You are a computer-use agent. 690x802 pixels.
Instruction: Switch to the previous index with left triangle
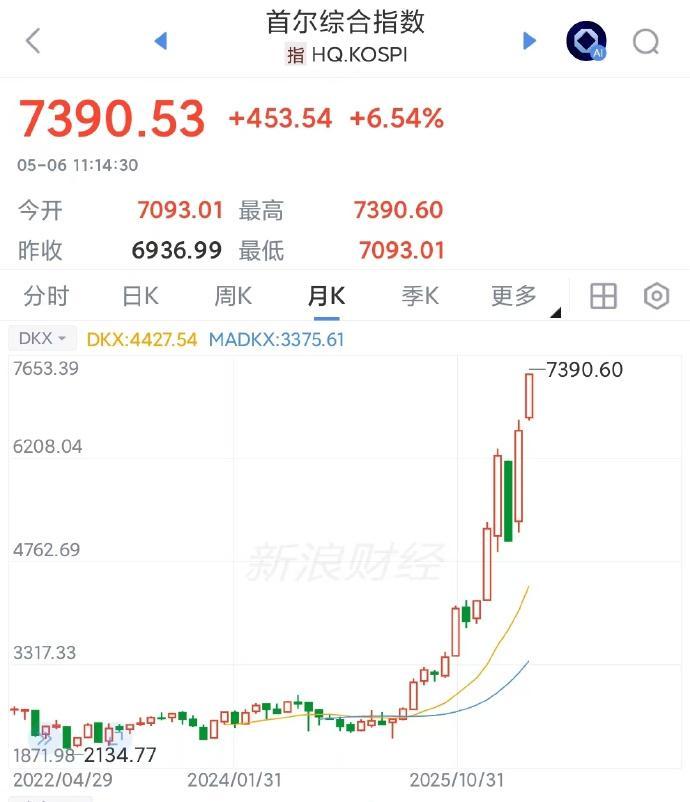pos(161,41)
